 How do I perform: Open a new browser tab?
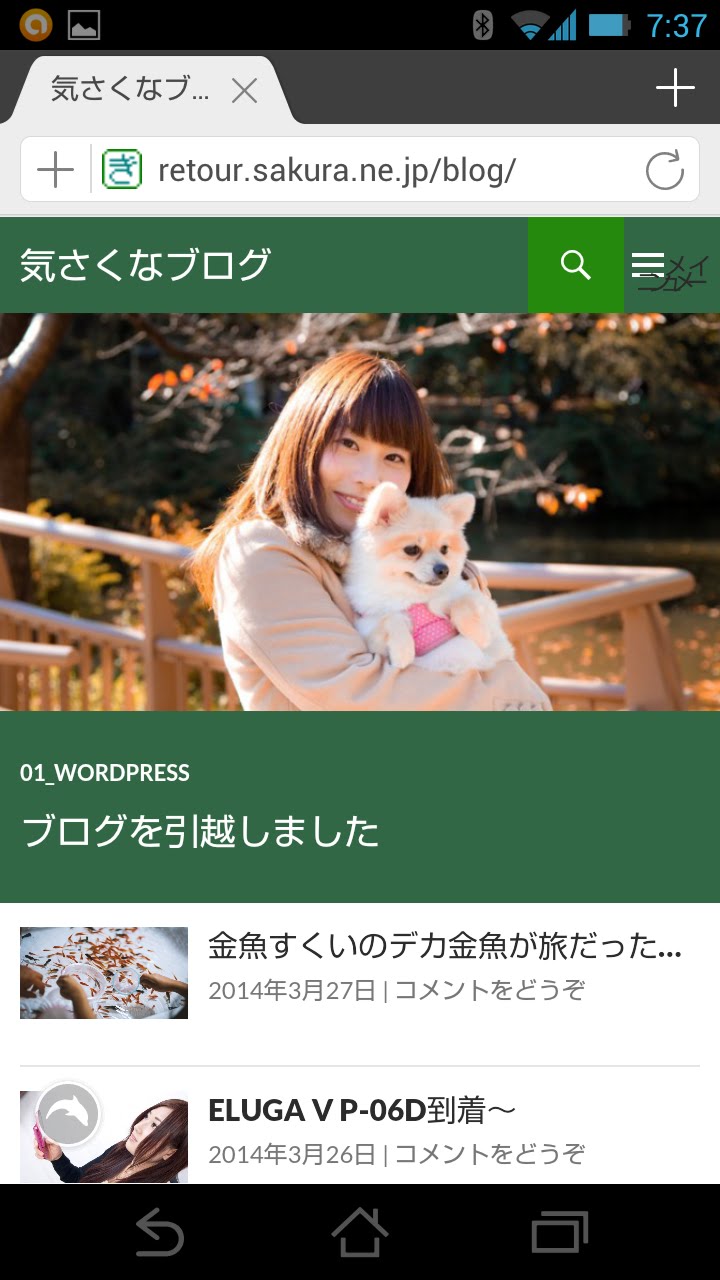tap(675, 88)
